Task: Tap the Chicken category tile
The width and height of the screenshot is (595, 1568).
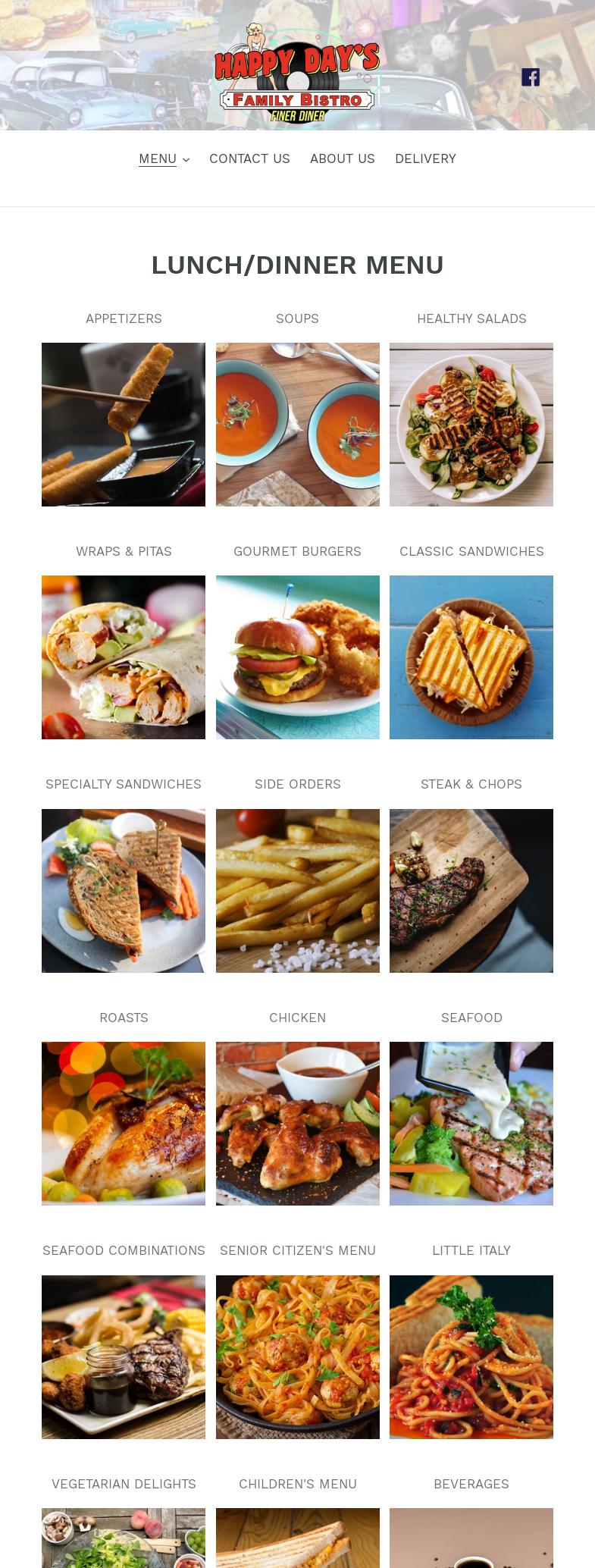Action: coord(298,1123)
